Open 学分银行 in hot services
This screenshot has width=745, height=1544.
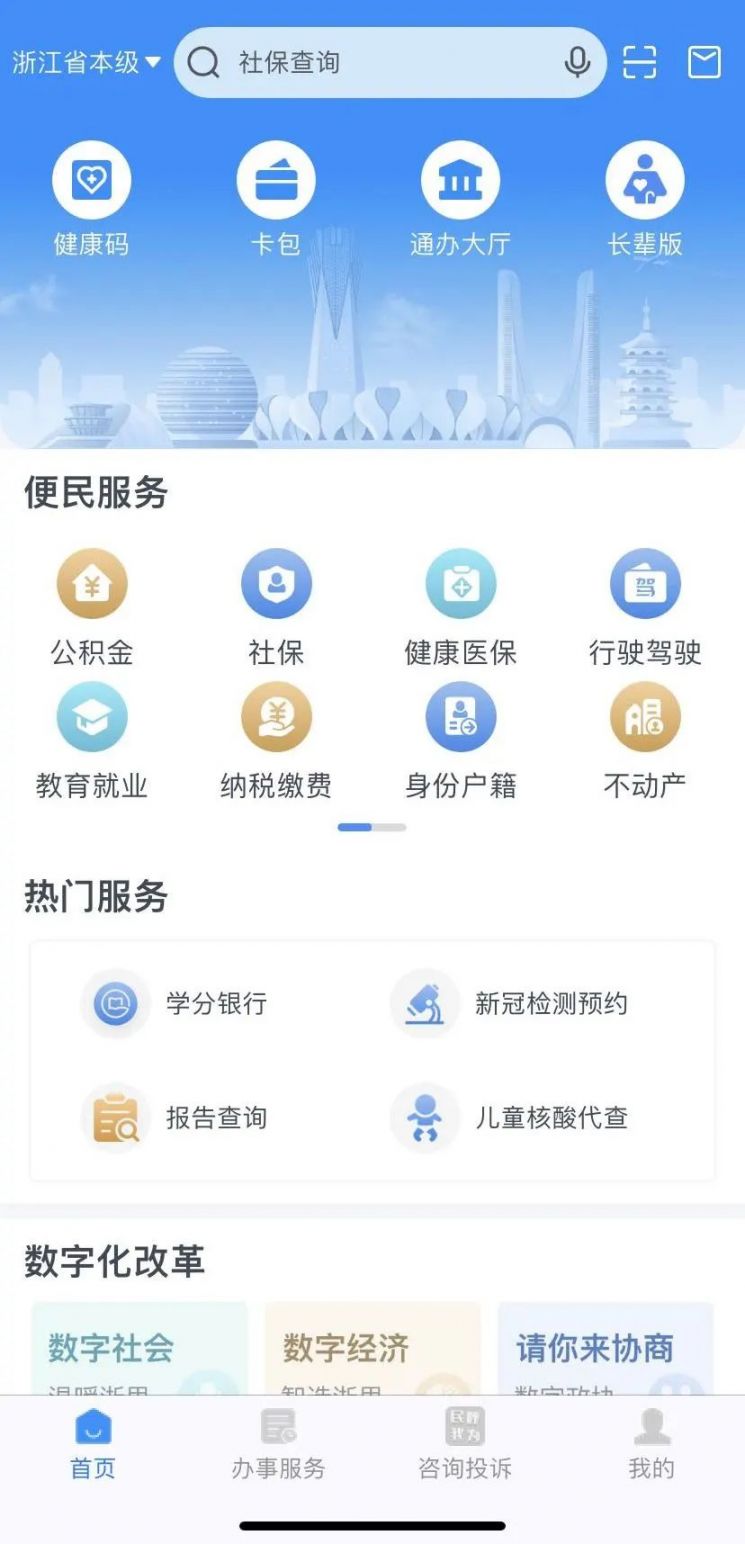[175, 1003]
